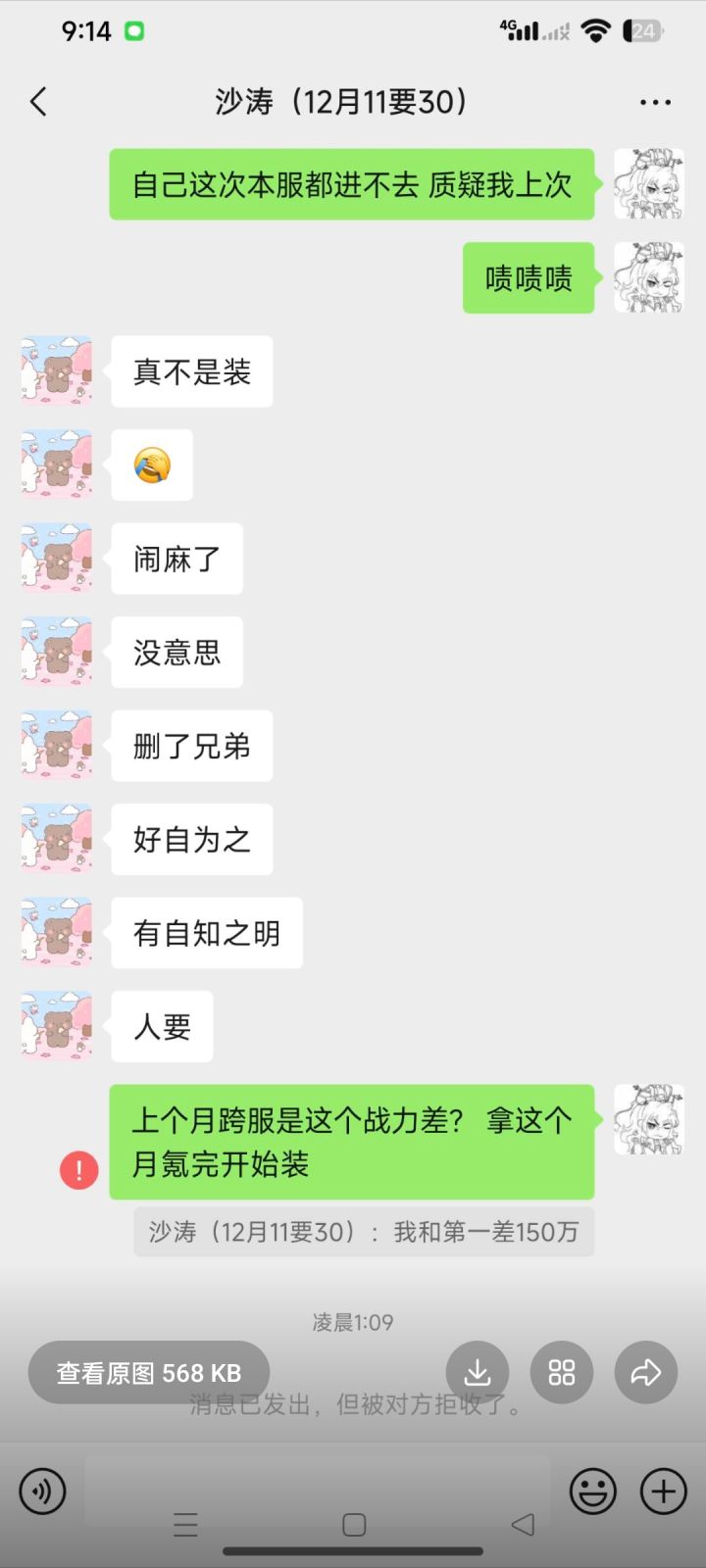Tap your own avatar next to 喷喷喷
Viewport: 706px width, 1568px height.
(x=648, y=278)
